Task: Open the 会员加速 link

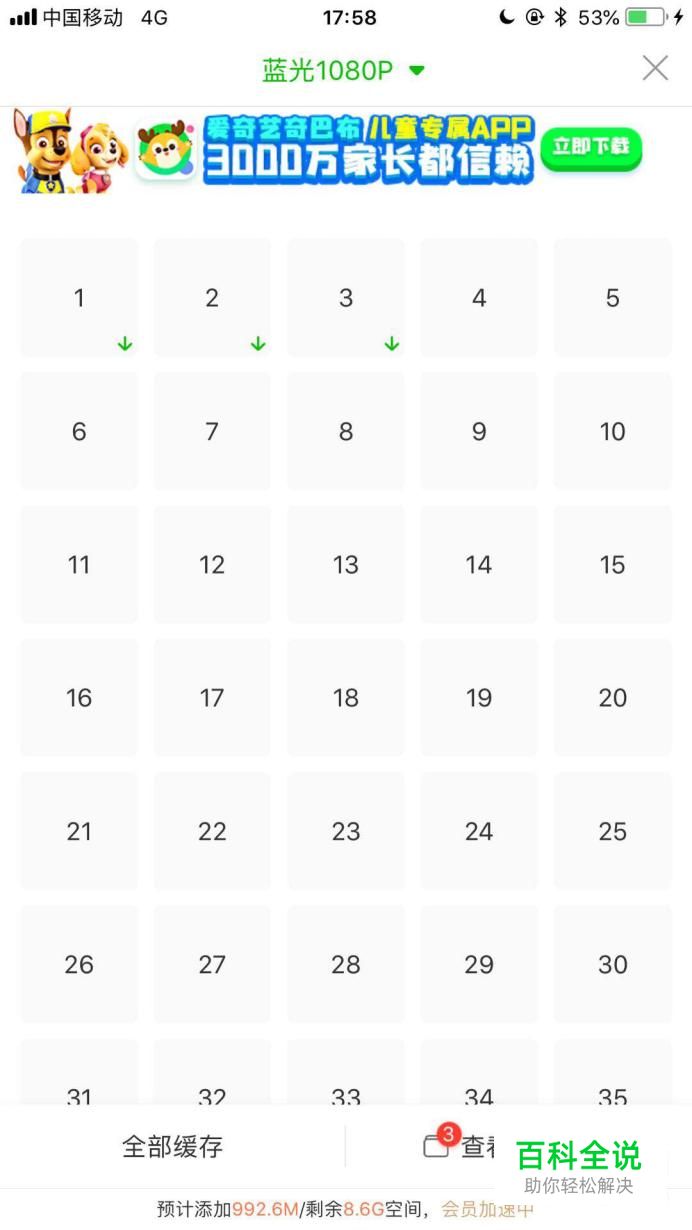Action: (x=487, y=1210)
